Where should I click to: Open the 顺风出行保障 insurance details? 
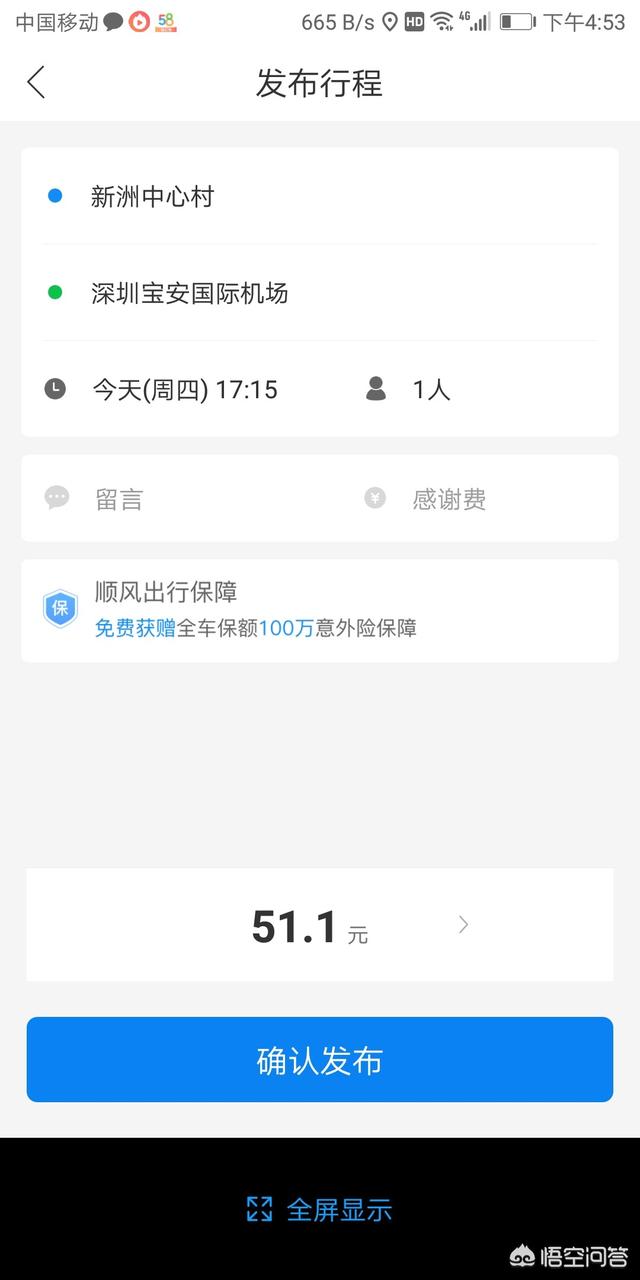coord(320,610)
